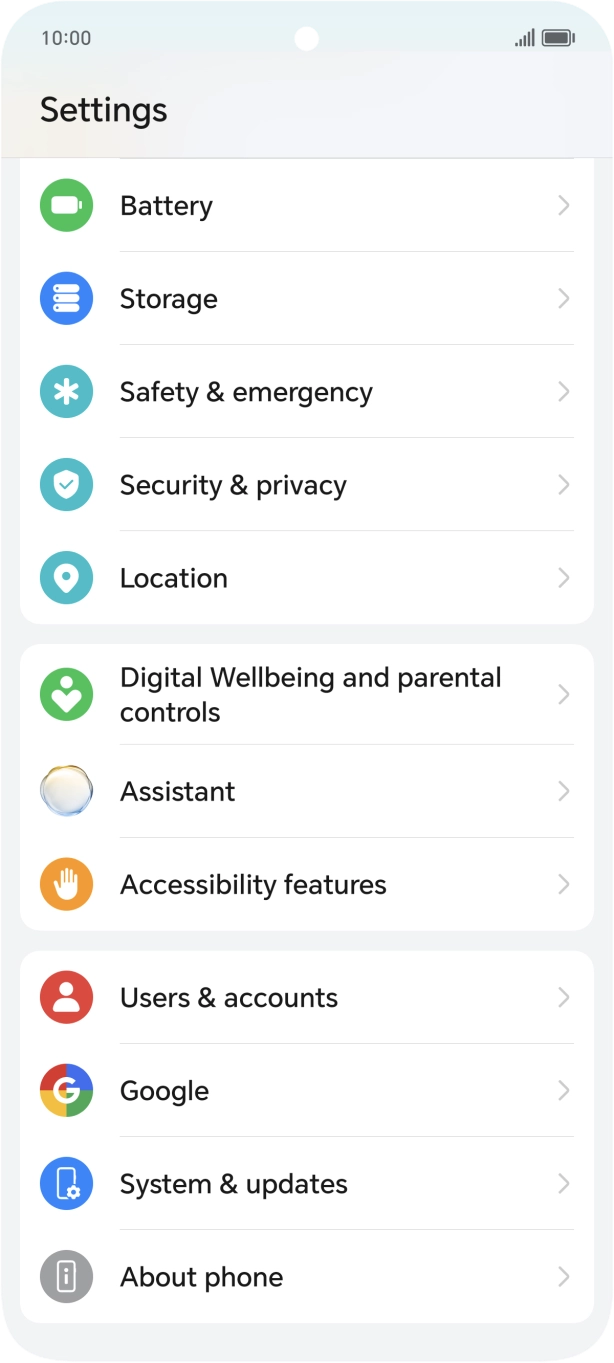Viewport: 614px width, 1363px height.
Task: Open Digital Wellbeing and parental controls
Action: point(307,695)
